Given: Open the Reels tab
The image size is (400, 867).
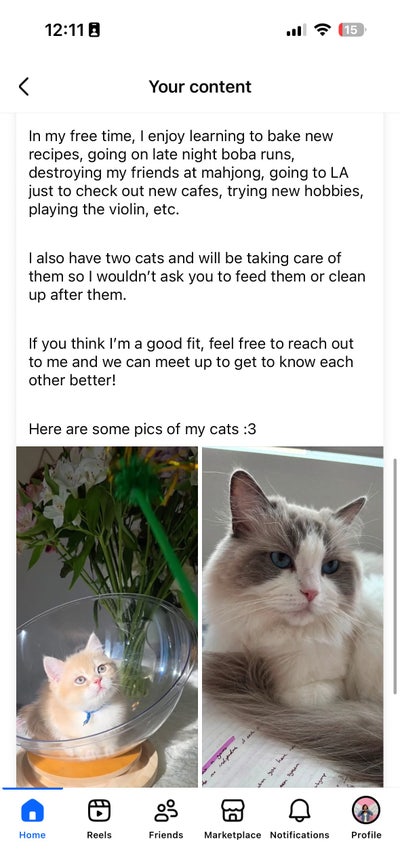Looking at the screenshot, I should pos(99,819).
